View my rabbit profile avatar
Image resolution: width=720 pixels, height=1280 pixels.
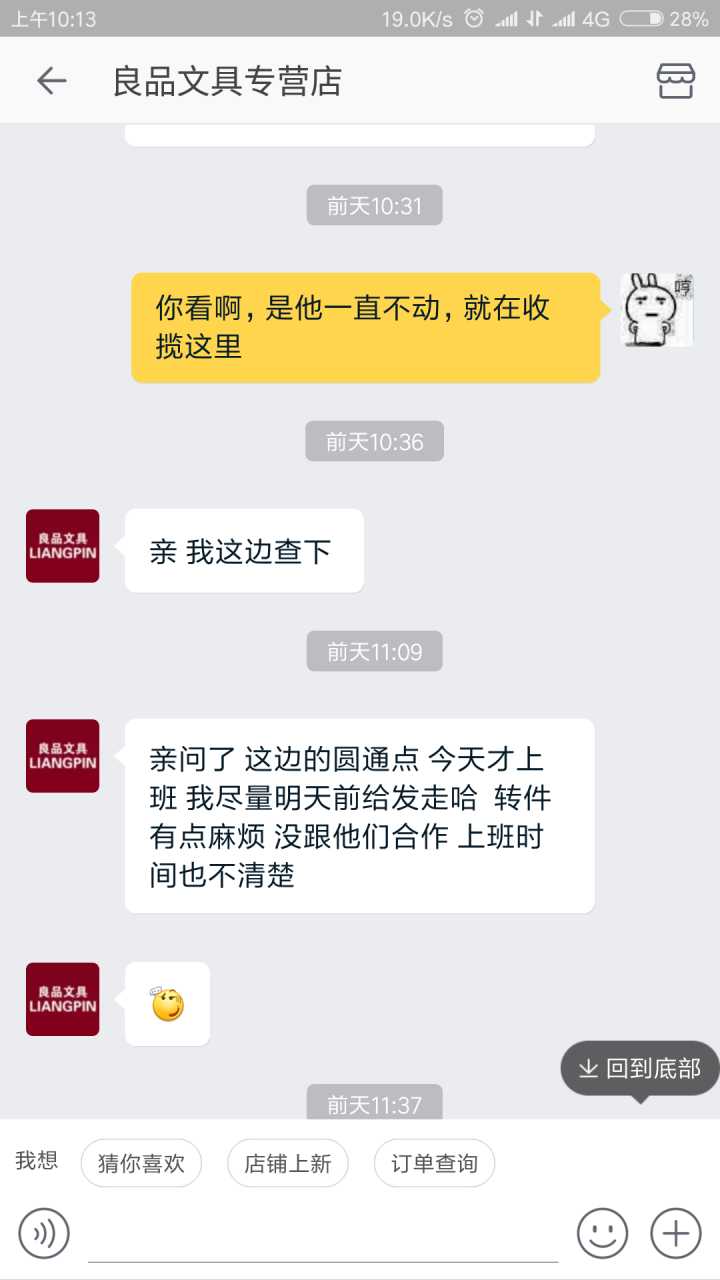657,309
